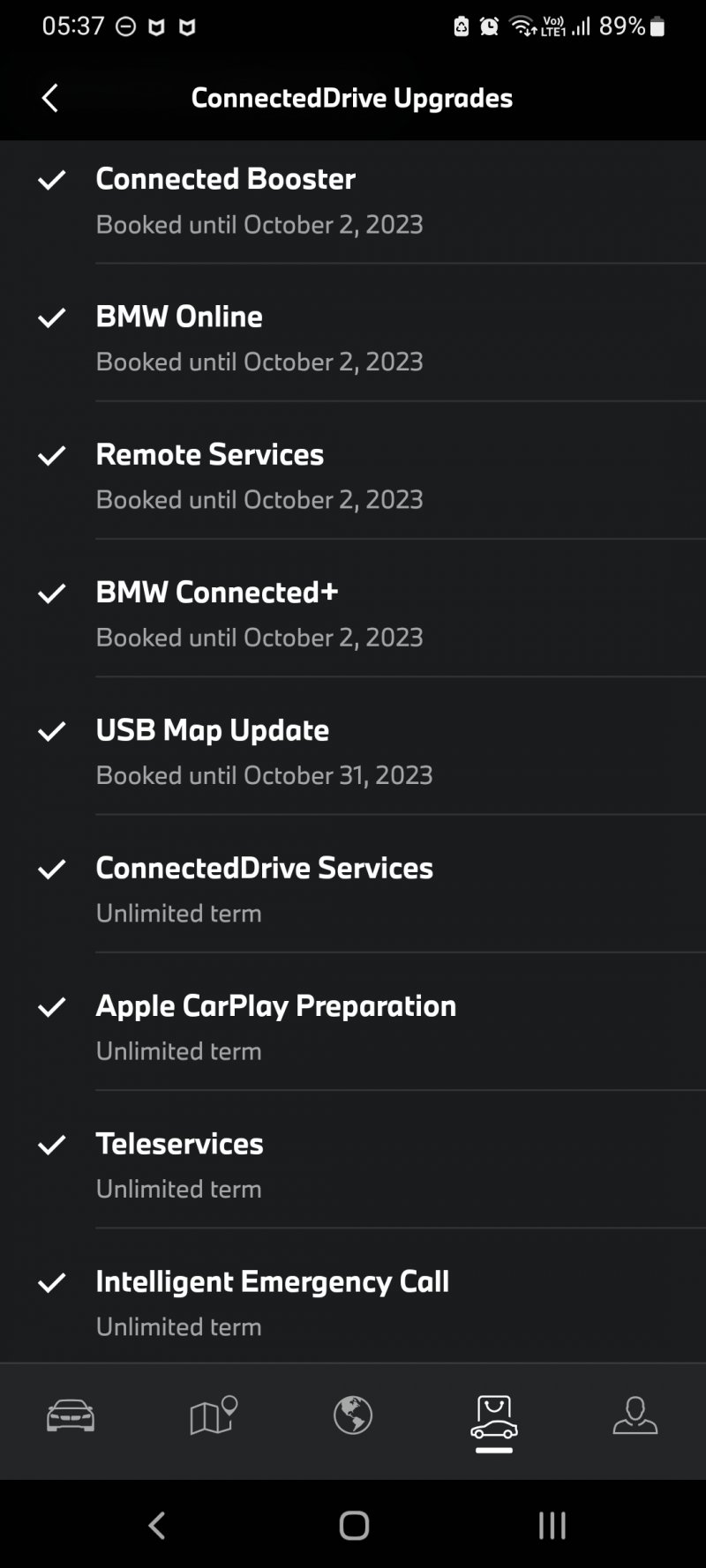Tap the battery indicator in the status bar

pos(657,26)
